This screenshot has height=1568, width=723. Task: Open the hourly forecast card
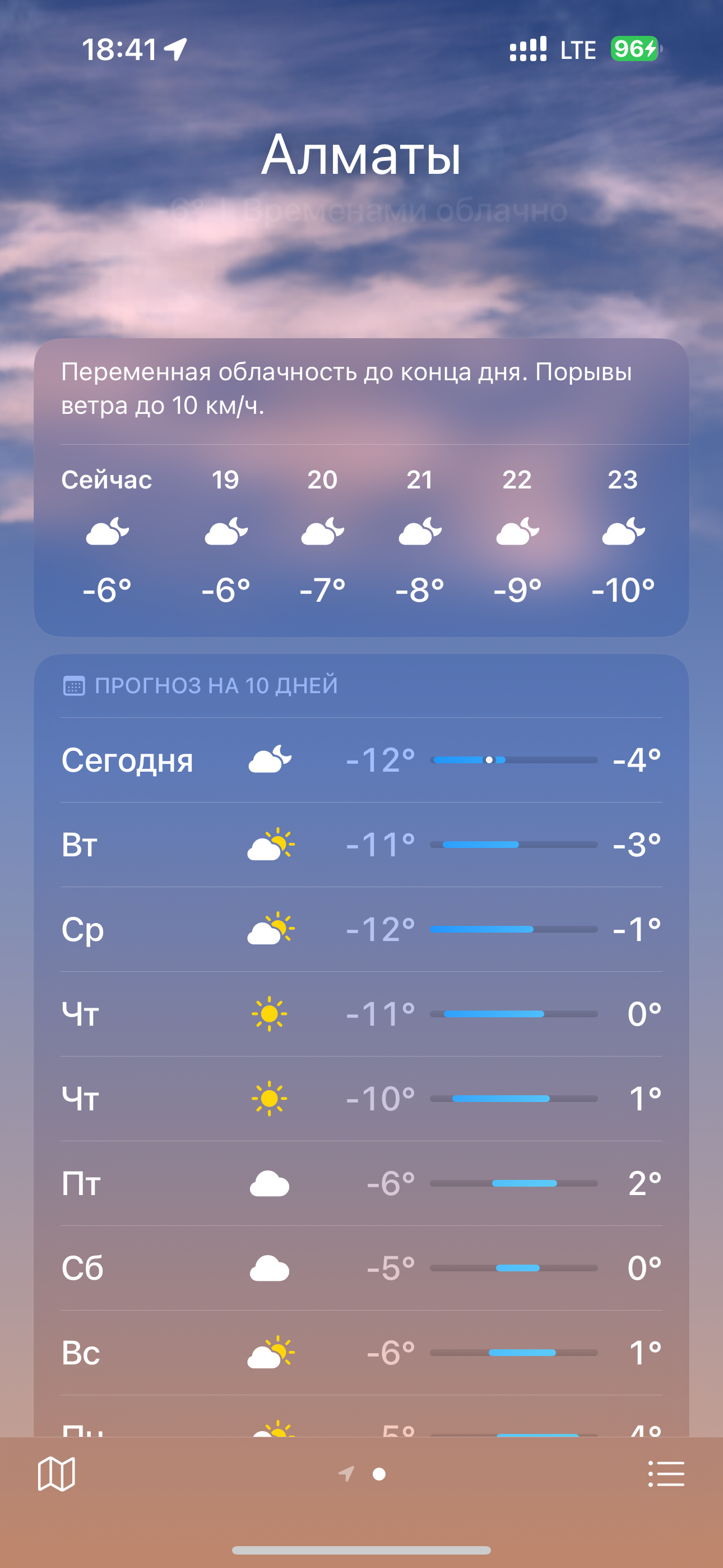(x=361, y=536)
